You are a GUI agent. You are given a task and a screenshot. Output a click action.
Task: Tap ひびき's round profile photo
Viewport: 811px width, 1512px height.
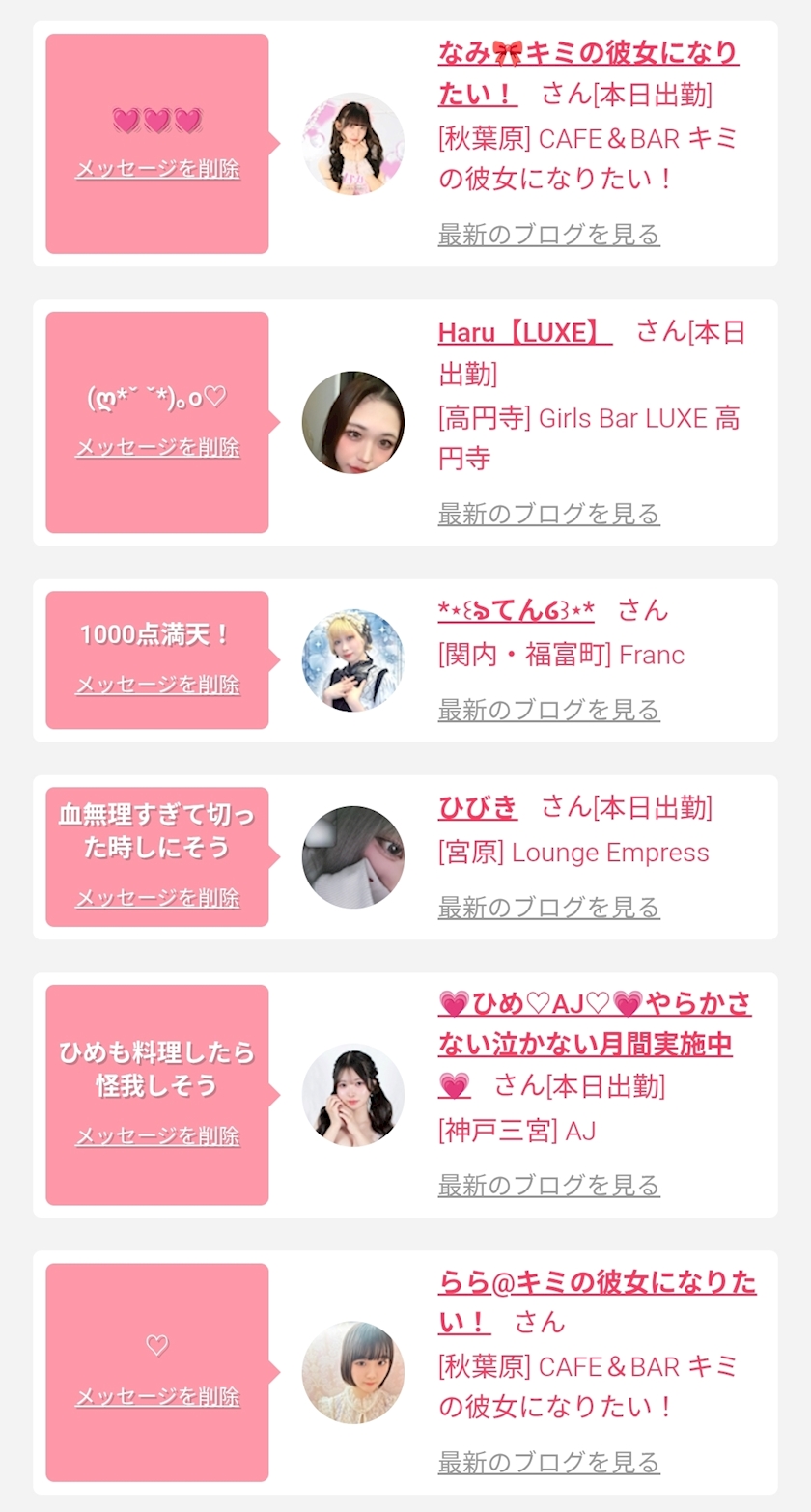(353, 857)
